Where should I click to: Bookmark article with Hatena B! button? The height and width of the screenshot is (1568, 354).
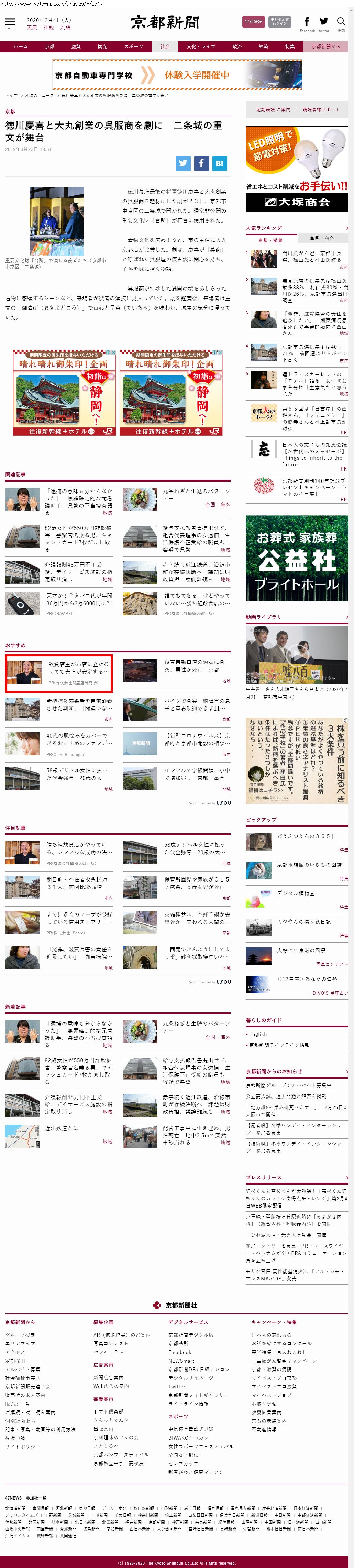[219, 163]
